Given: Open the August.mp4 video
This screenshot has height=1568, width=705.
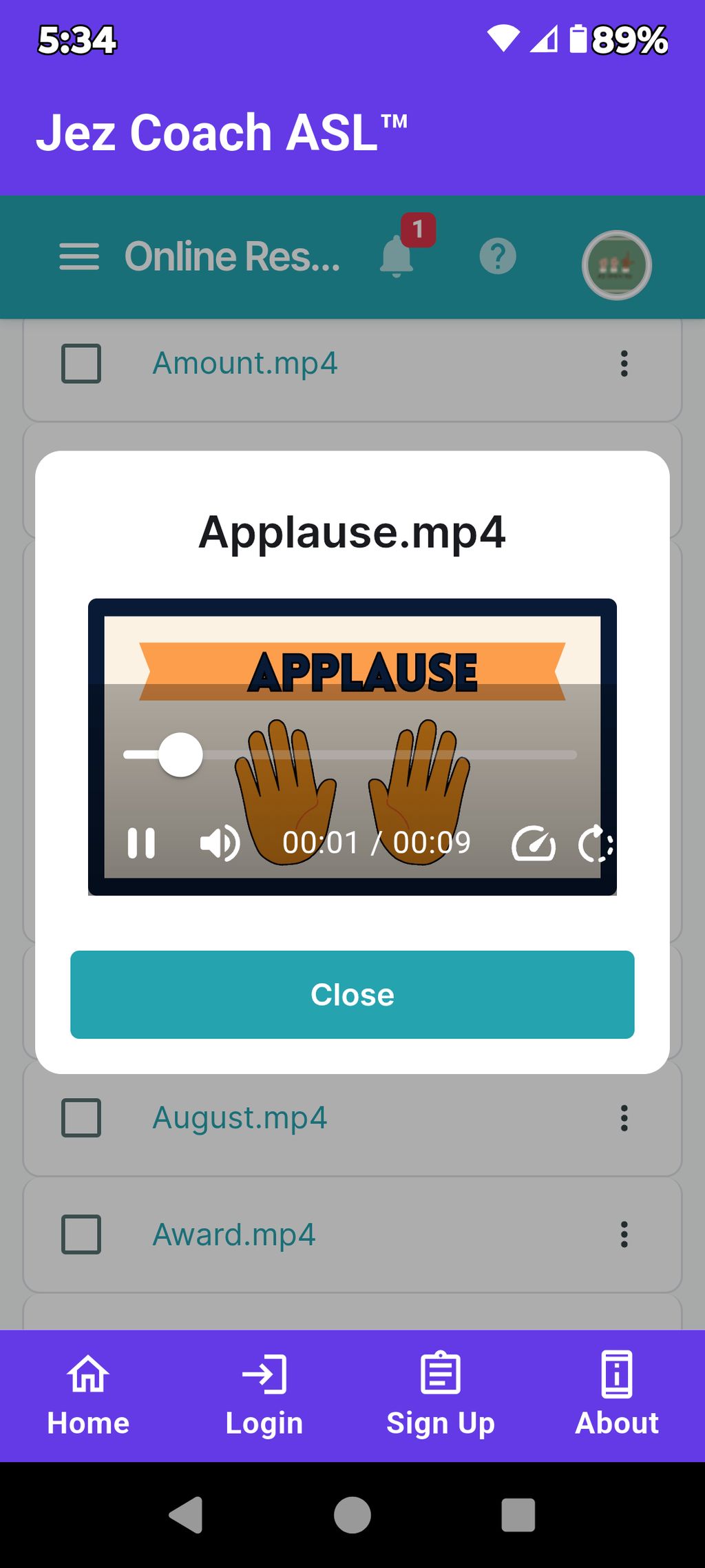Looking at the screenshot, I should click(240, 1117).
